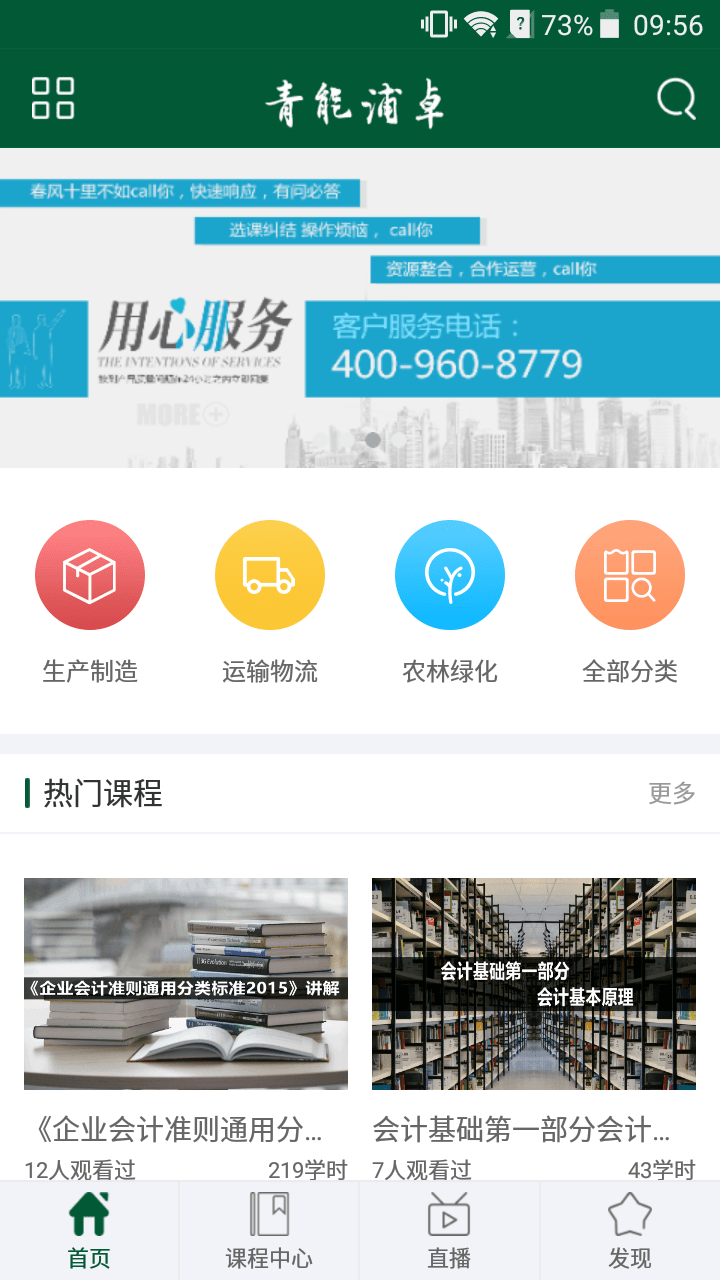Viewport: 720px width, 1280px height.
Task: Go to the 直播 tab
Action: (449, 1232)
